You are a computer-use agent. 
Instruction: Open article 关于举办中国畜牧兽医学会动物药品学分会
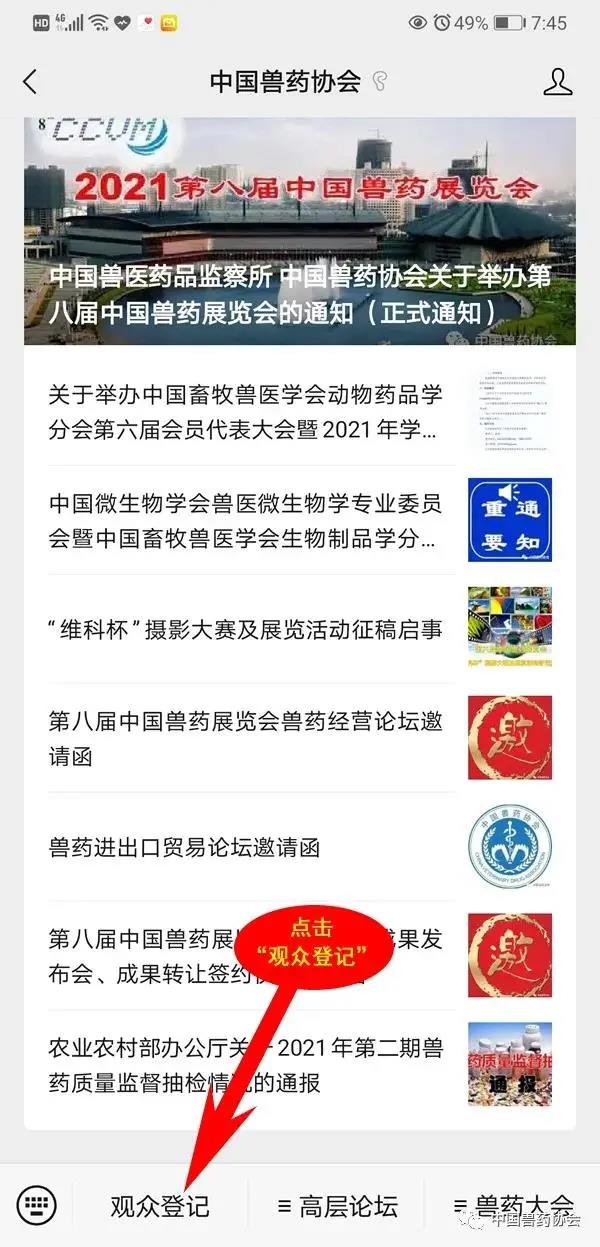[246, 412]
